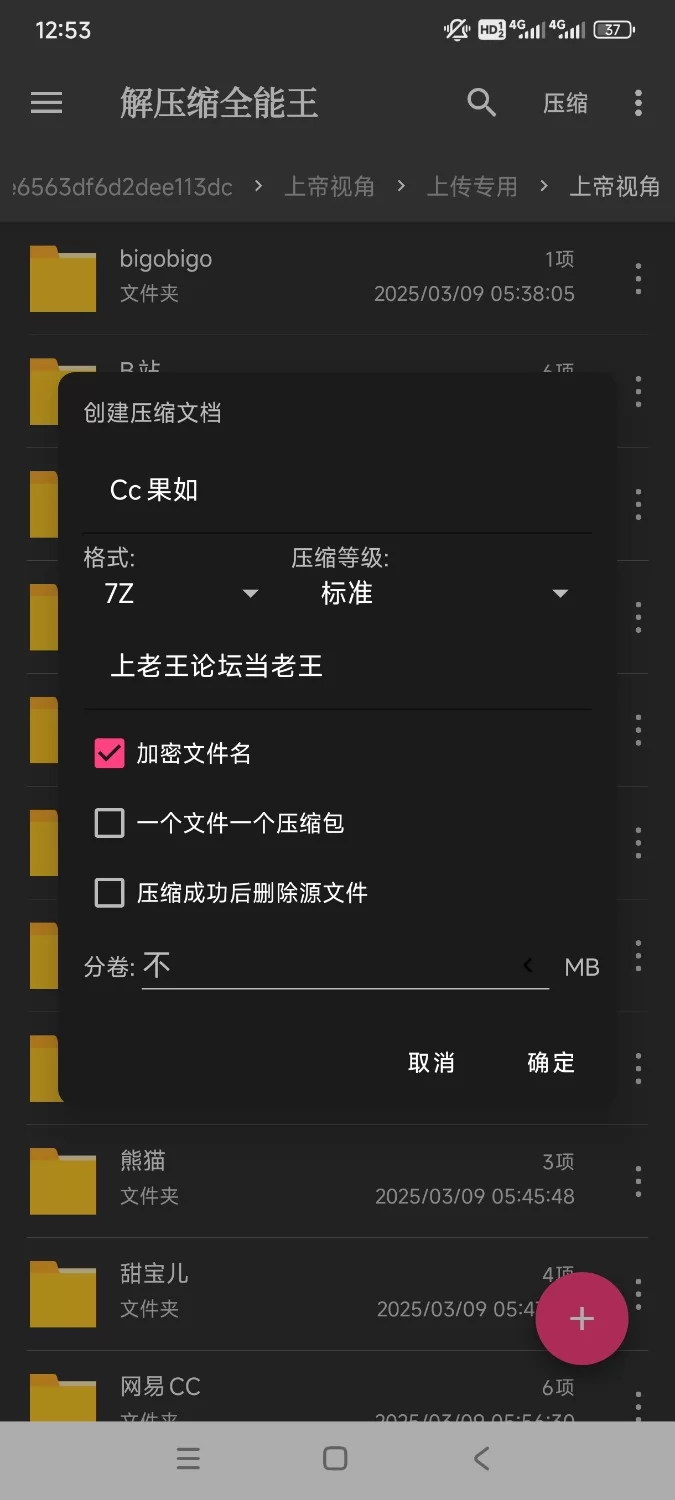Screen dimensions: 675x1500
Task: Cancel the dialog with 取消
Action: click(431, 1063)
